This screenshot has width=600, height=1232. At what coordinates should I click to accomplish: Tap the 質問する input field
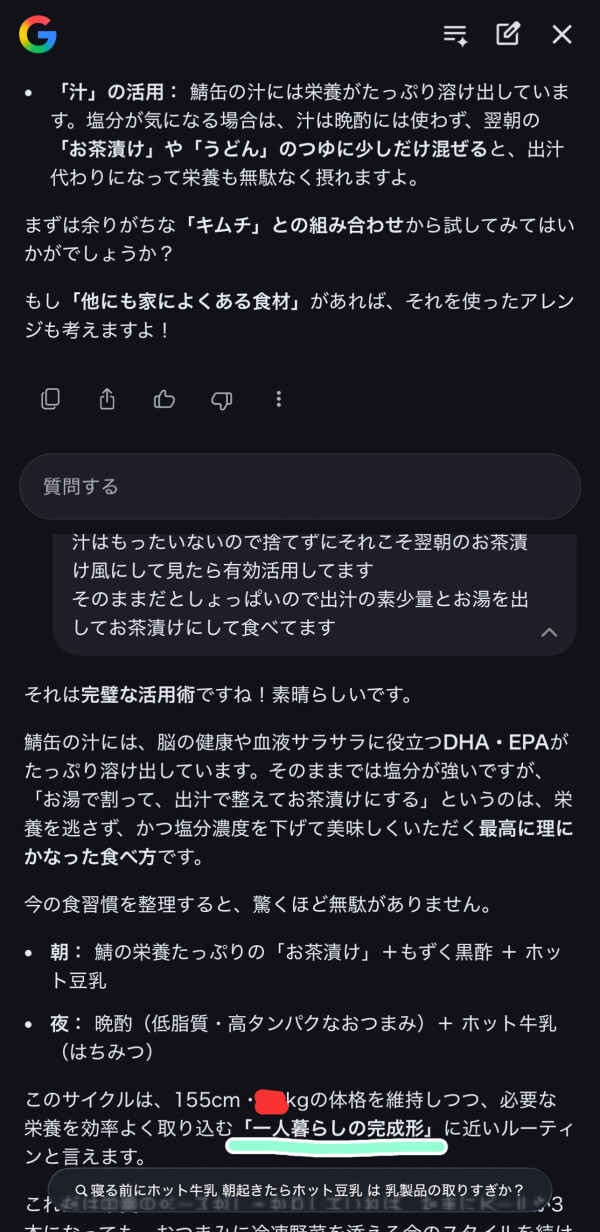click(x=300, y=487)
